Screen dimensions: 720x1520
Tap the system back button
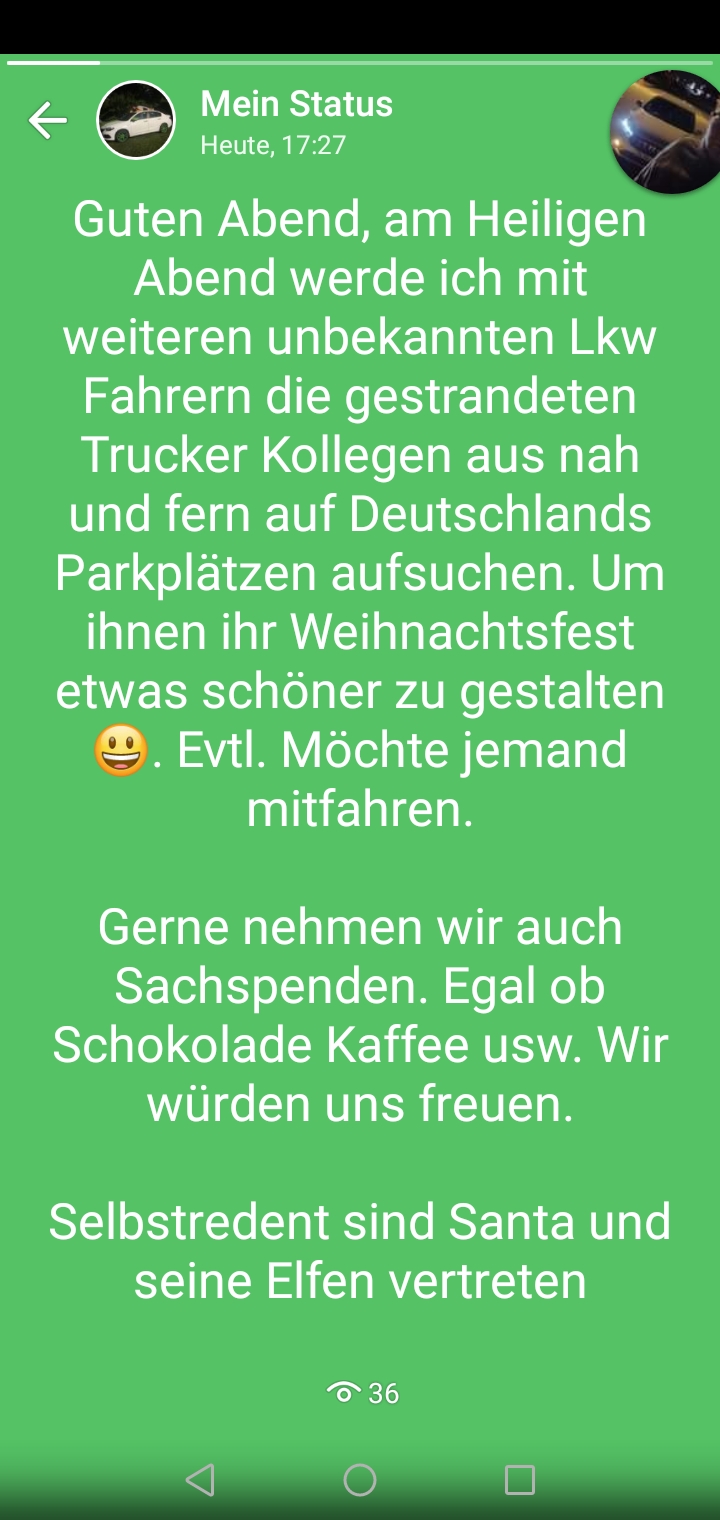click(x=200, y=1479)
